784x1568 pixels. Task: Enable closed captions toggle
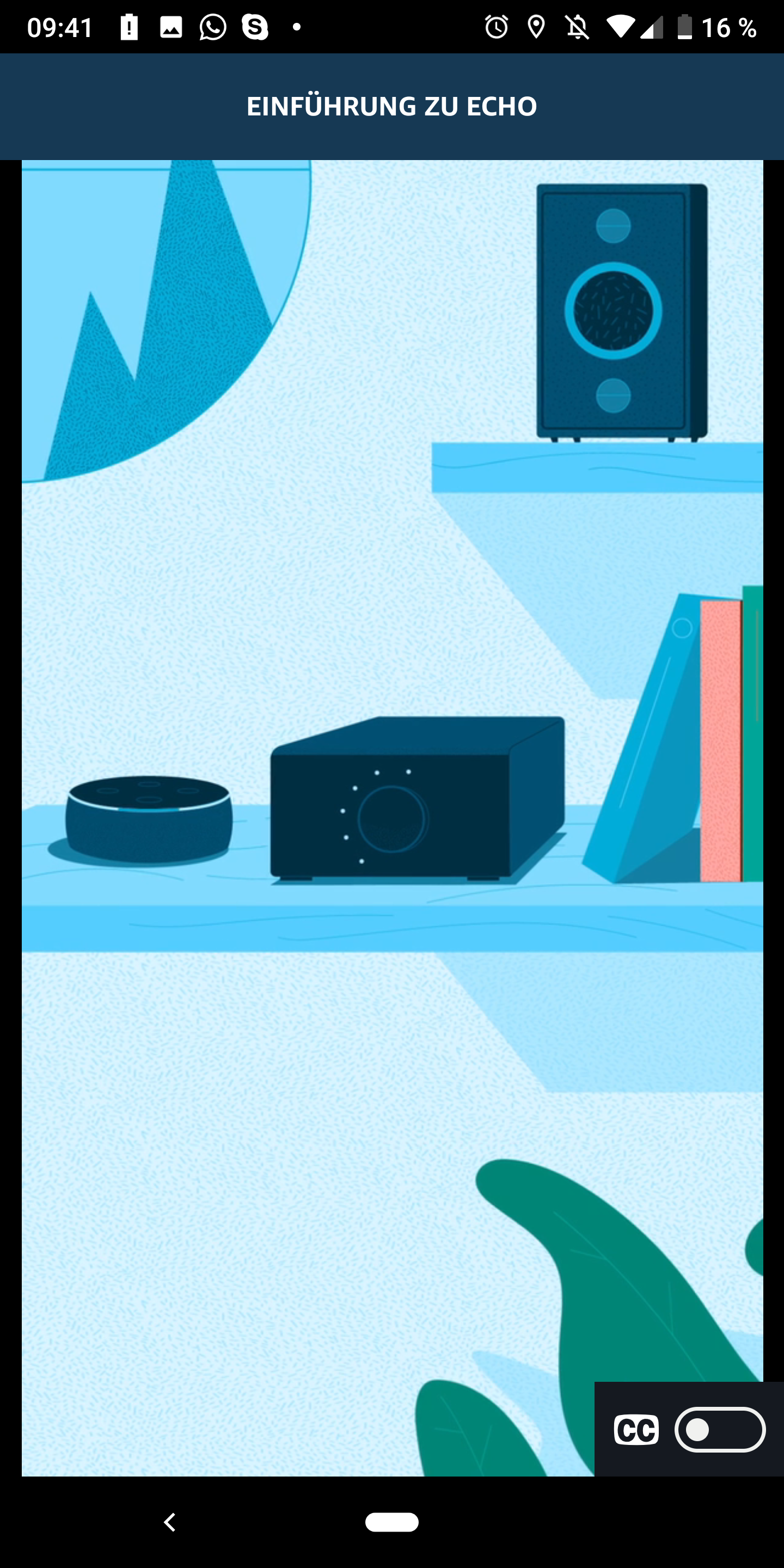(719, 1429)
